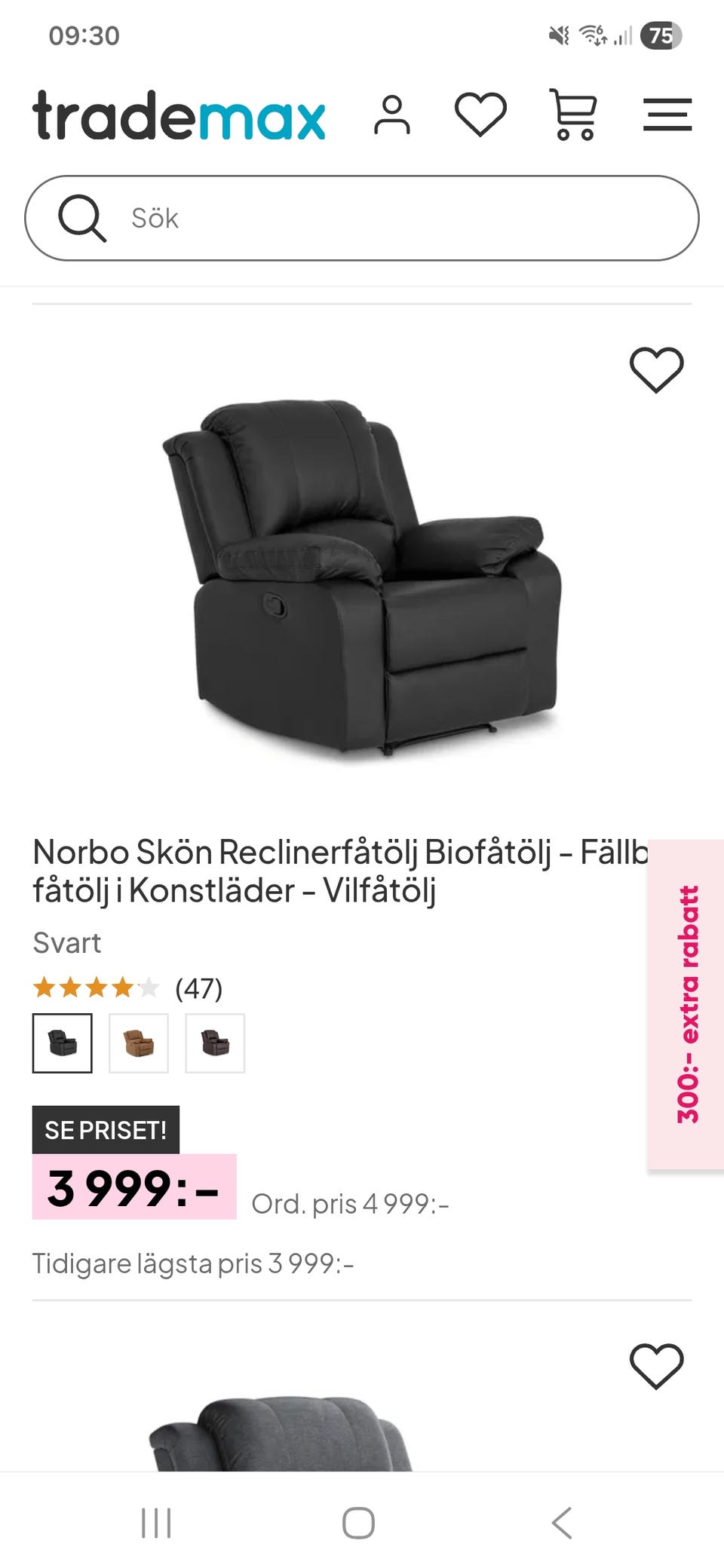Open the wishlist heart in the header
Viewport: 724px width, 1568px height.
click(x=480, y=115)
